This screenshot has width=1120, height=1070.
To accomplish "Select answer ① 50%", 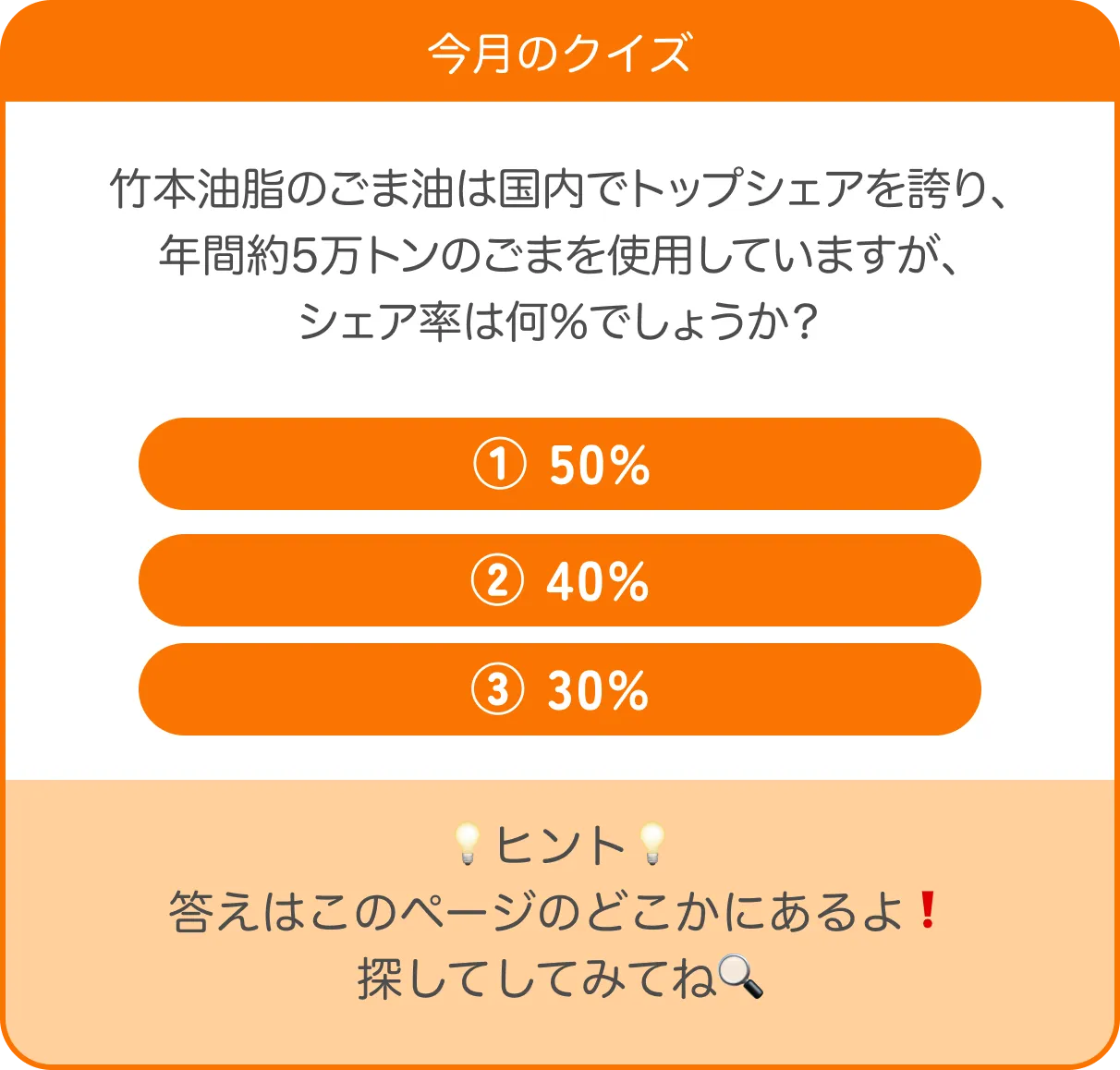I will pos(559,464).
